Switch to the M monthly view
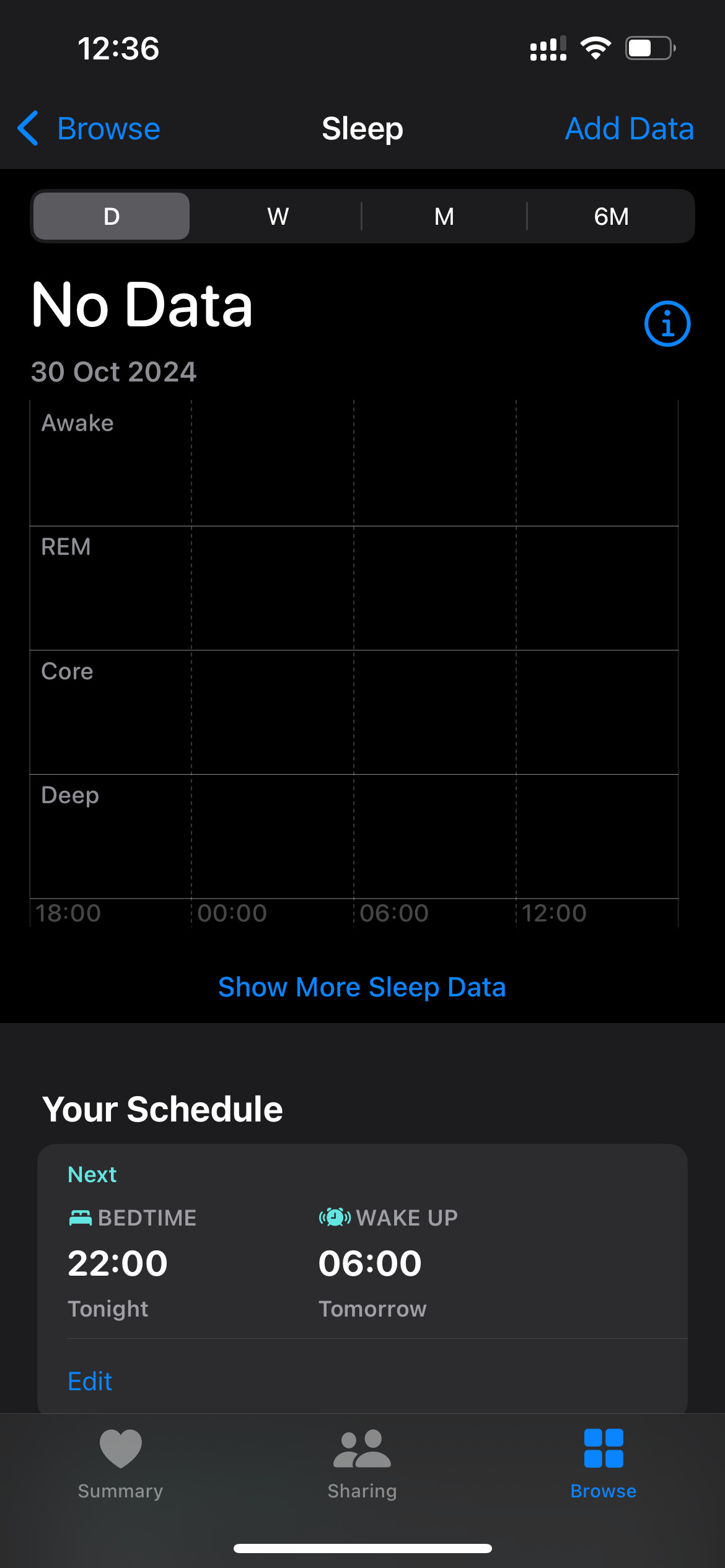The height and width of the screenshot is (1568, 725). (444, 216)
